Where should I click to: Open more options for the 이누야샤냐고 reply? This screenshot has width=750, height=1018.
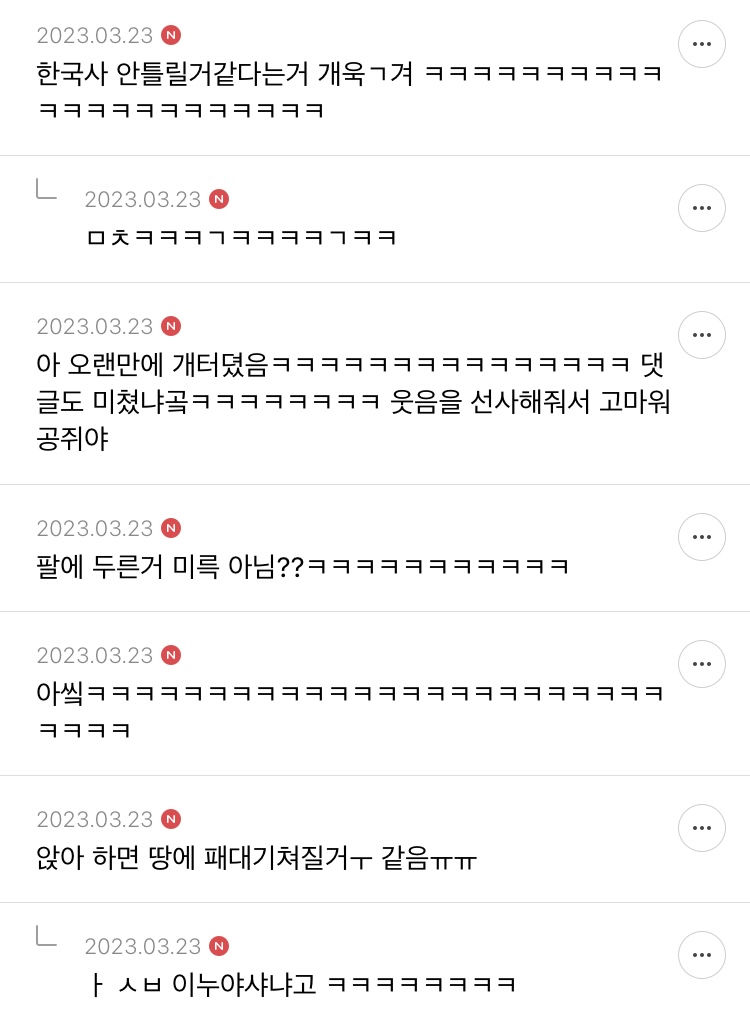point(701,955)
